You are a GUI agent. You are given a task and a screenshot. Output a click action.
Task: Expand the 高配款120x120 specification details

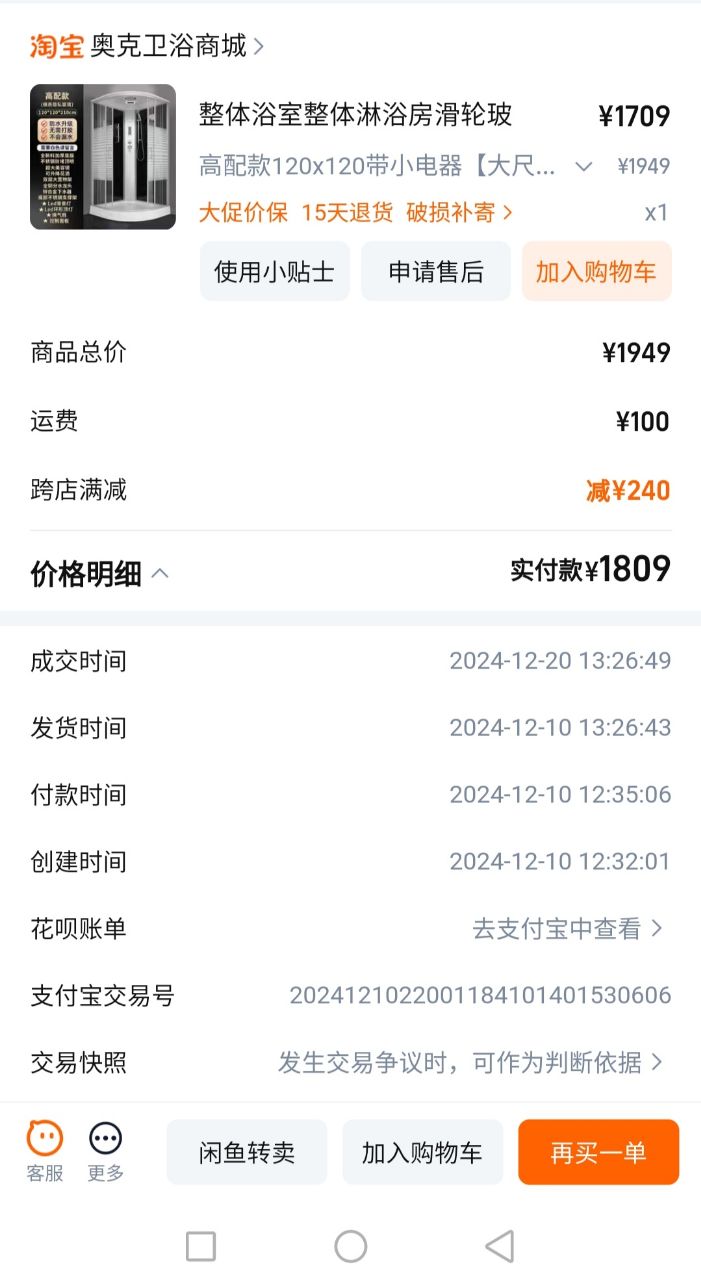(x=584, y=166)
